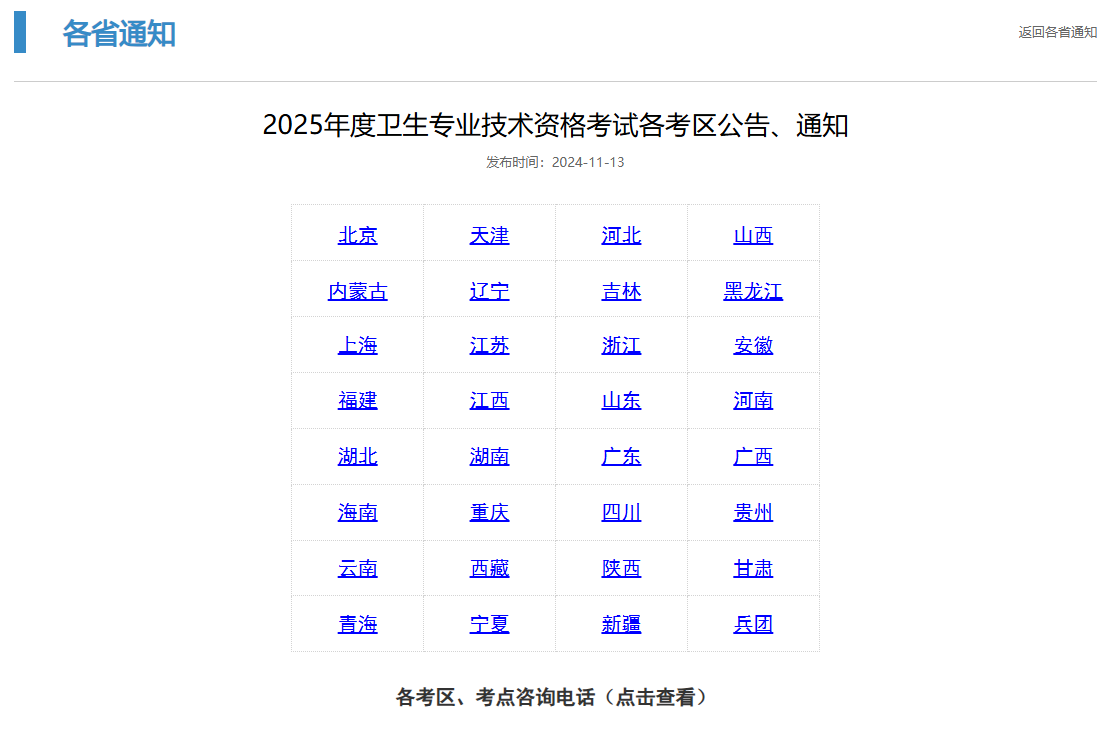This screenshot has width=1110, height=740.
Task: Tap the 湖北 link
Action: (x=358, y=457)
